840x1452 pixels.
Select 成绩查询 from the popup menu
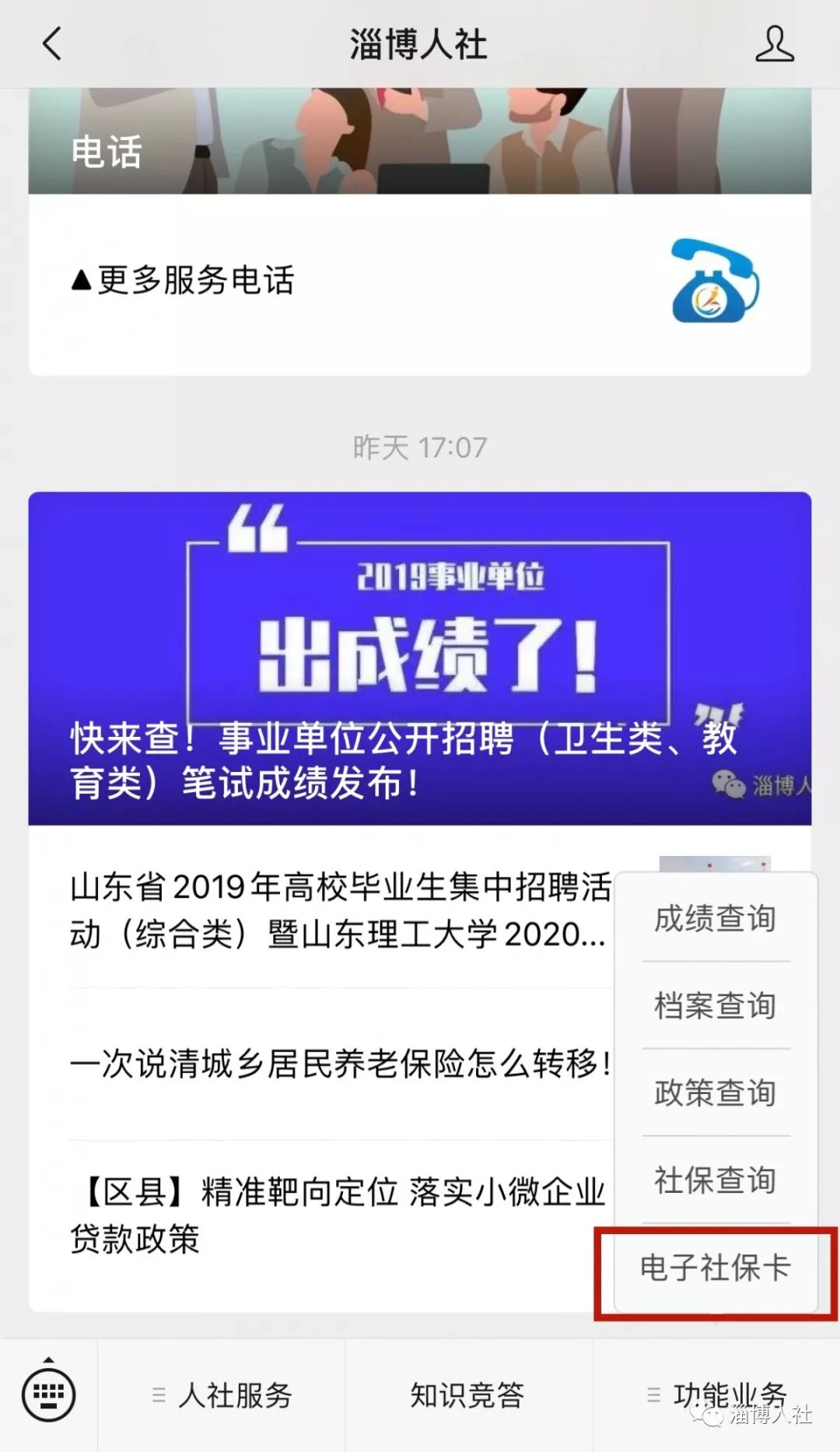[x=716, y=918]
